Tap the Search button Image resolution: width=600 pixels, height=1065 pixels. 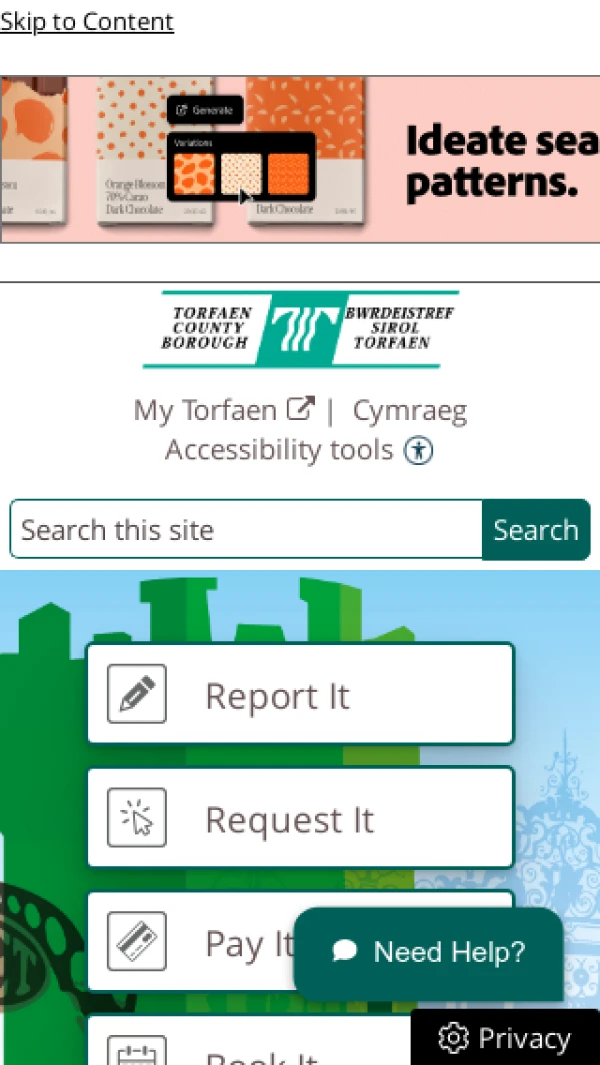point(536,530)
